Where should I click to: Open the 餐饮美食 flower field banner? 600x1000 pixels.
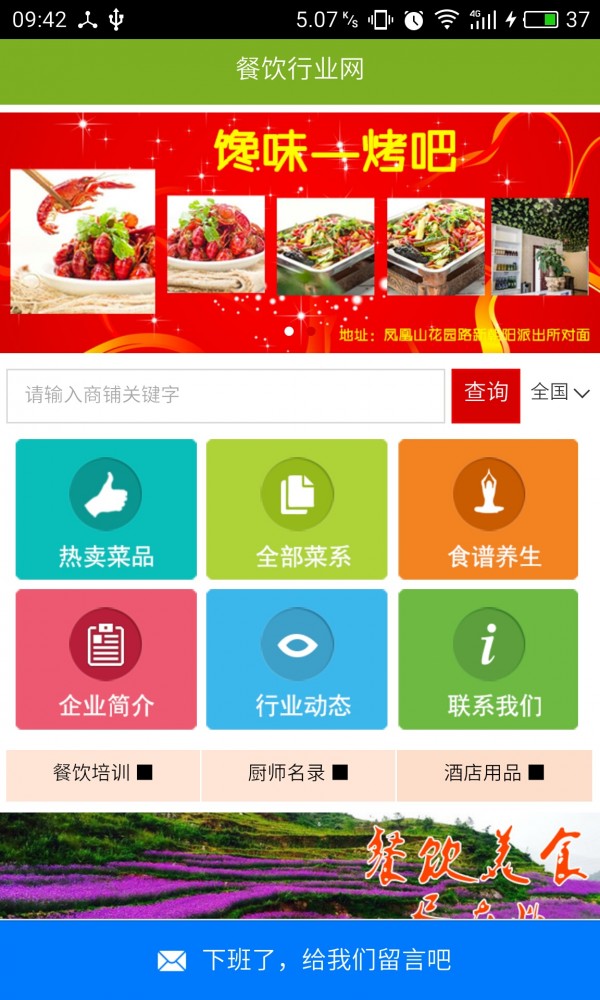tap(300, 865)
